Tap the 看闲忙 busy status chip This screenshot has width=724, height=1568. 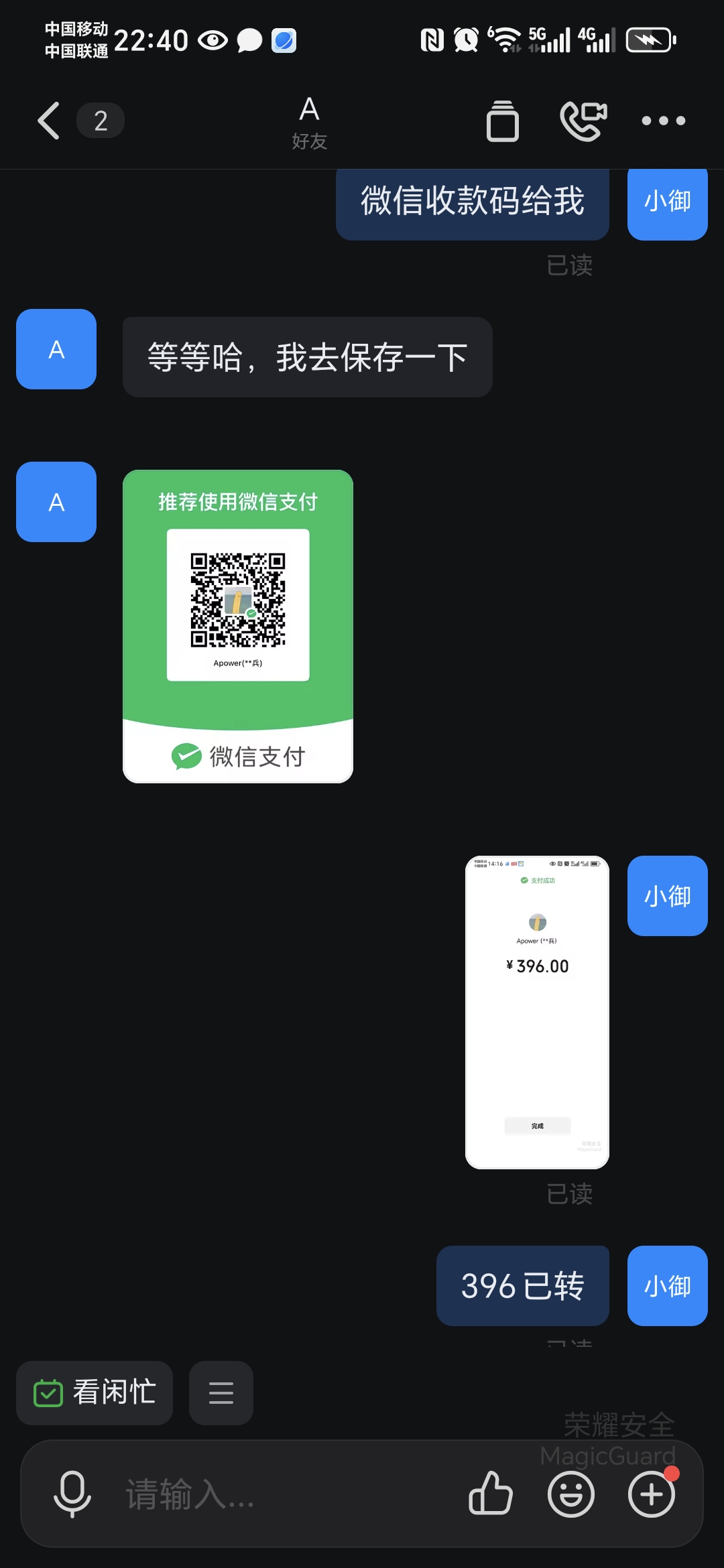tap(95, 1392)
